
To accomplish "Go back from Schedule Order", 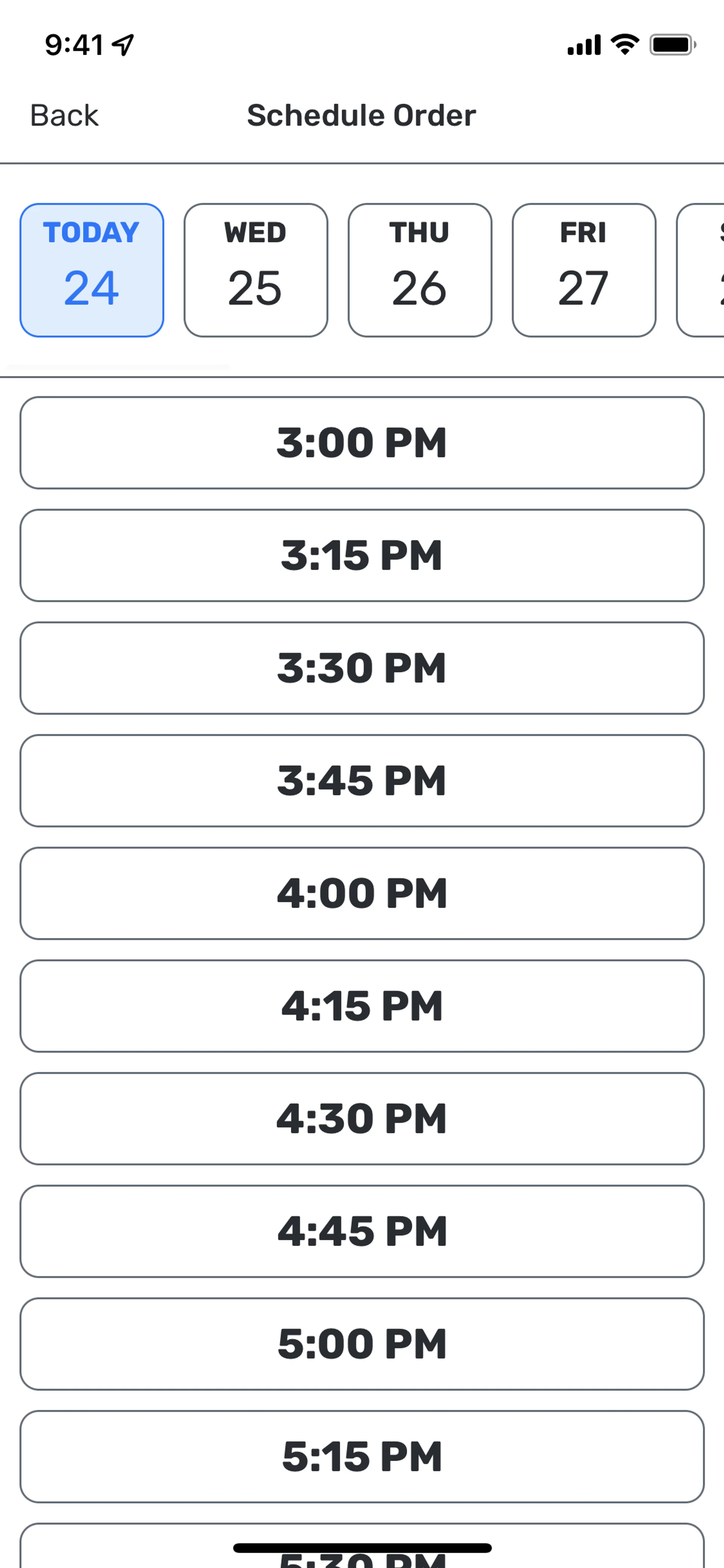I will pyautogui.click(x=64, y=115).
